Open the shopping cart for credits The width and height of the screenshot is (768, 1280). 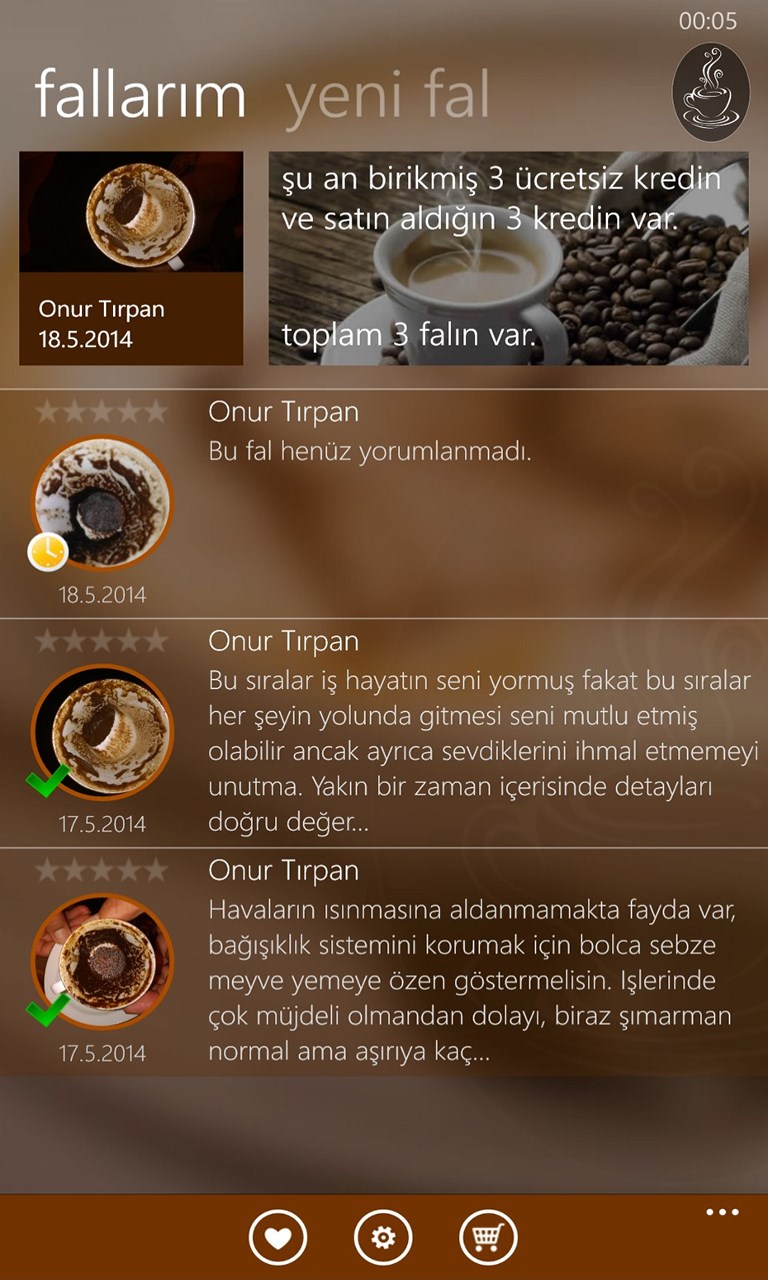(x=488, y=1238)
